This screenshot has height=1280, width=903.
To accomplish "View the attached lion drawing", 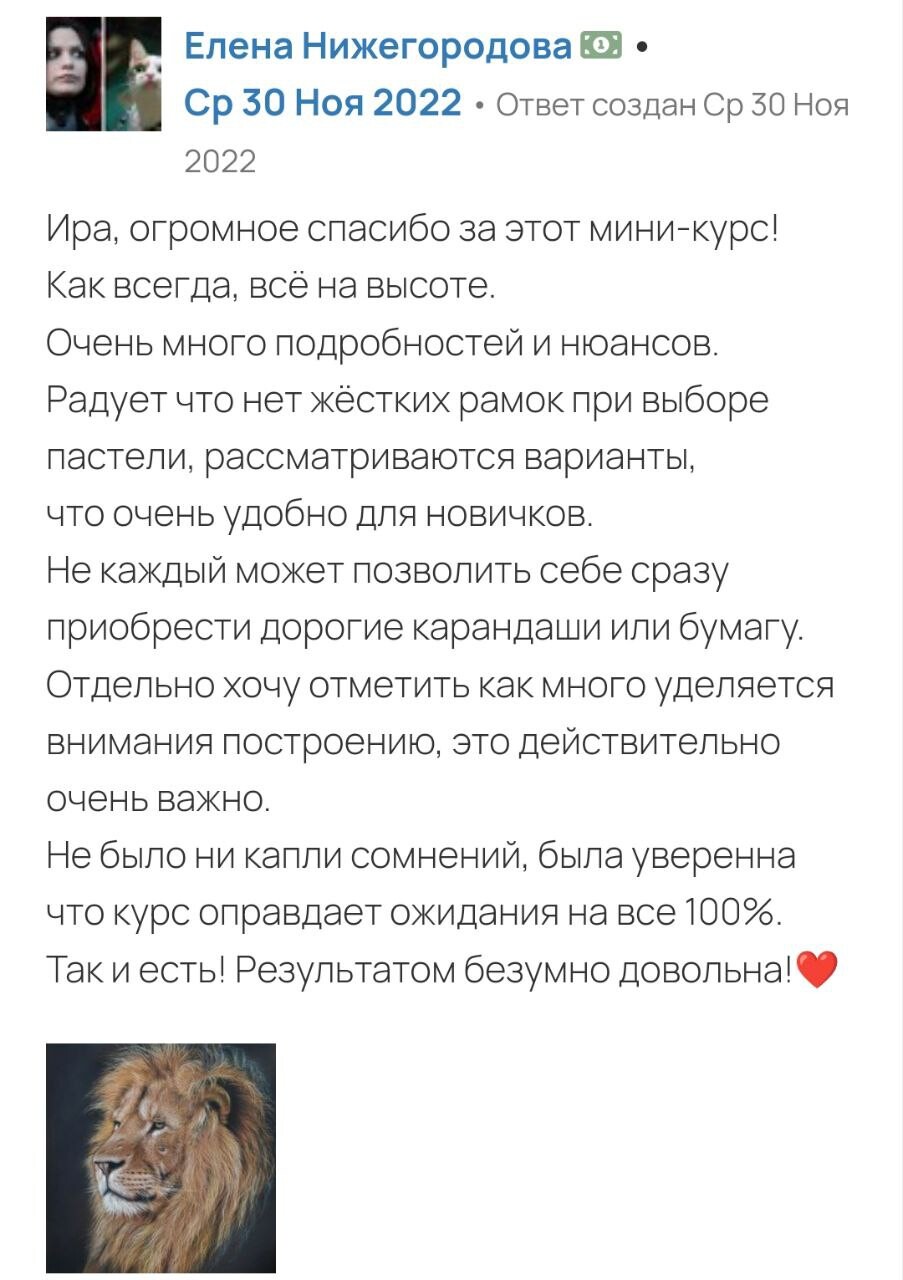I will 161,1157.
